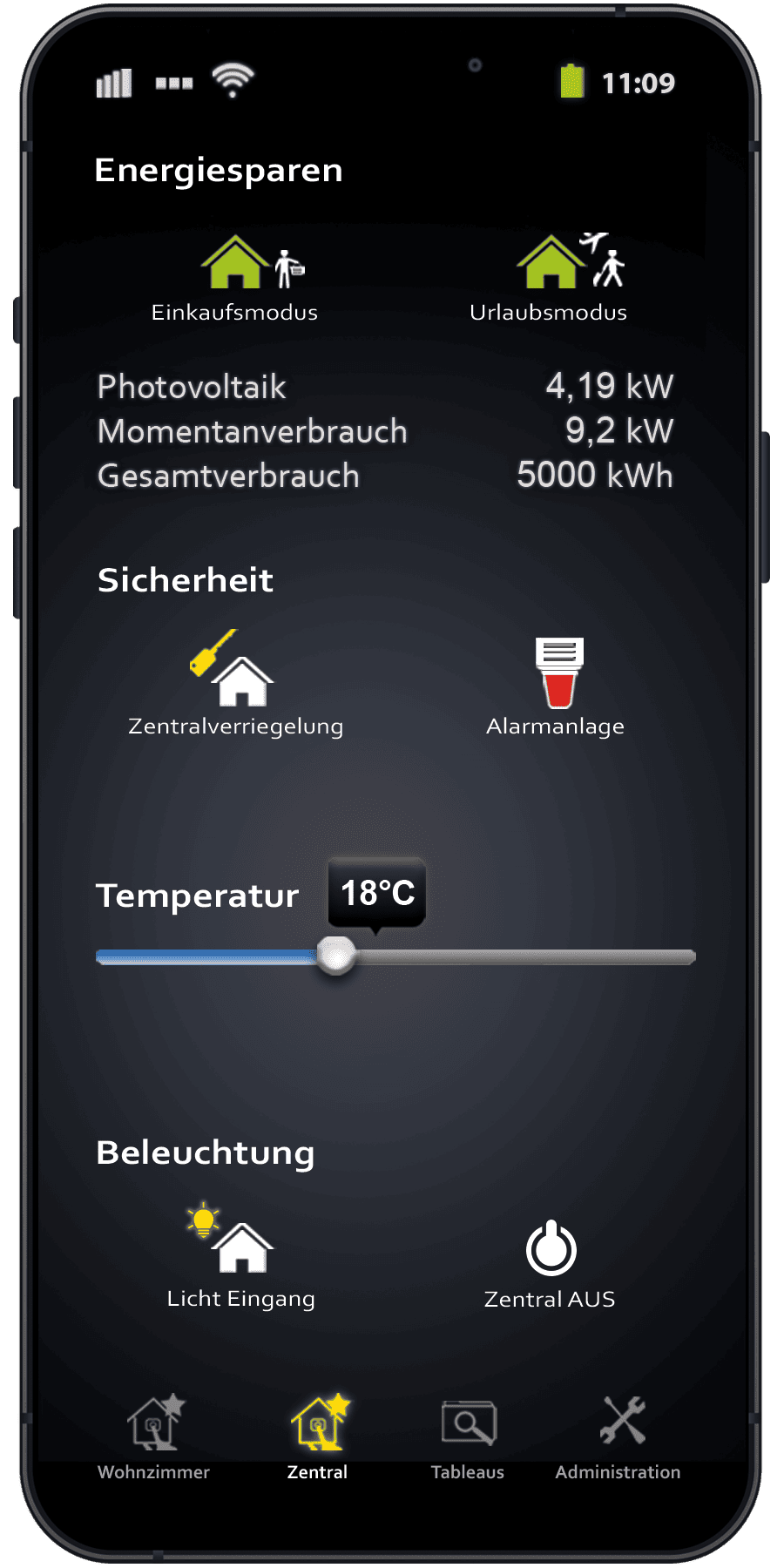This screenshot has height=1568, width=784.
Task: Expand the Beleuchtung section header
Action: (x=206, y=1152)
